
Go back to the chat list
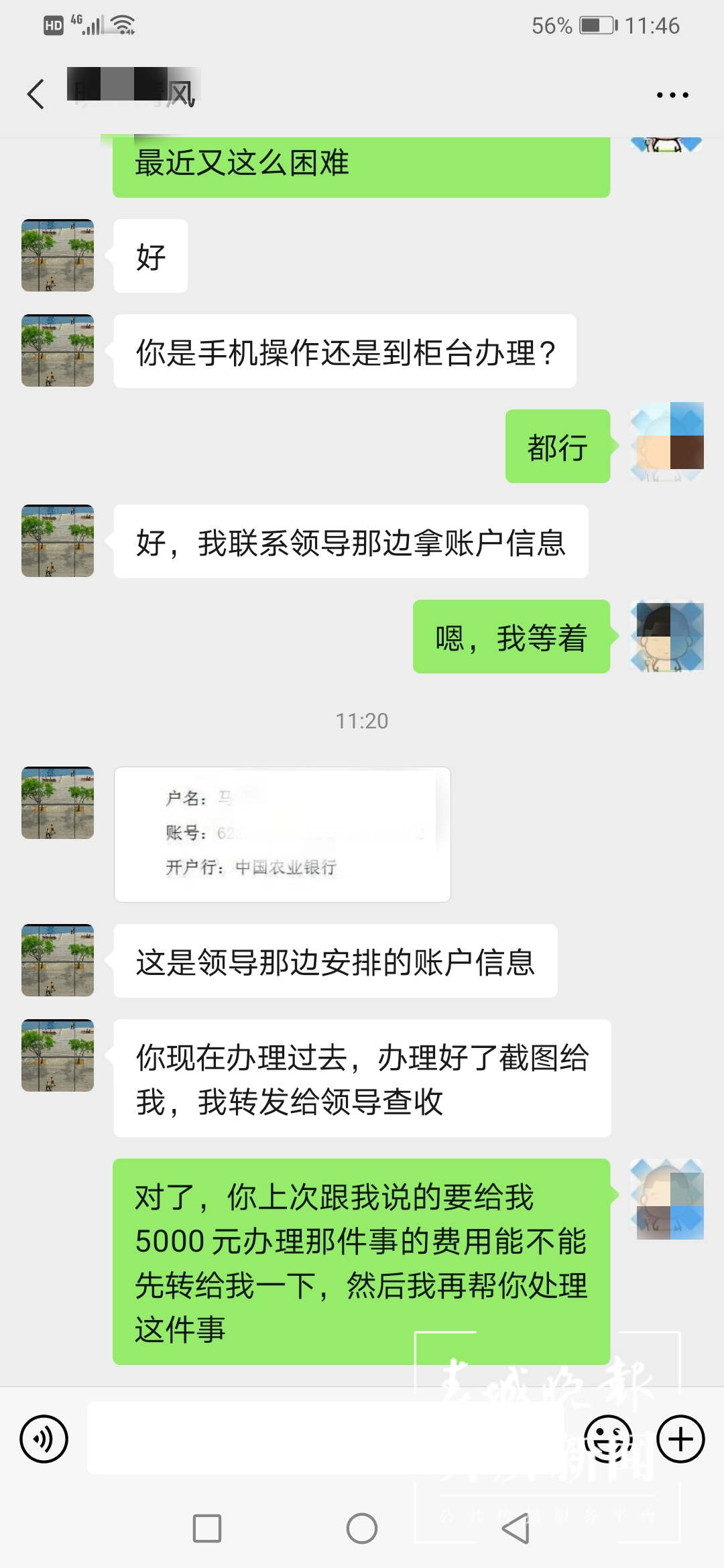click(x=36, y=94)
